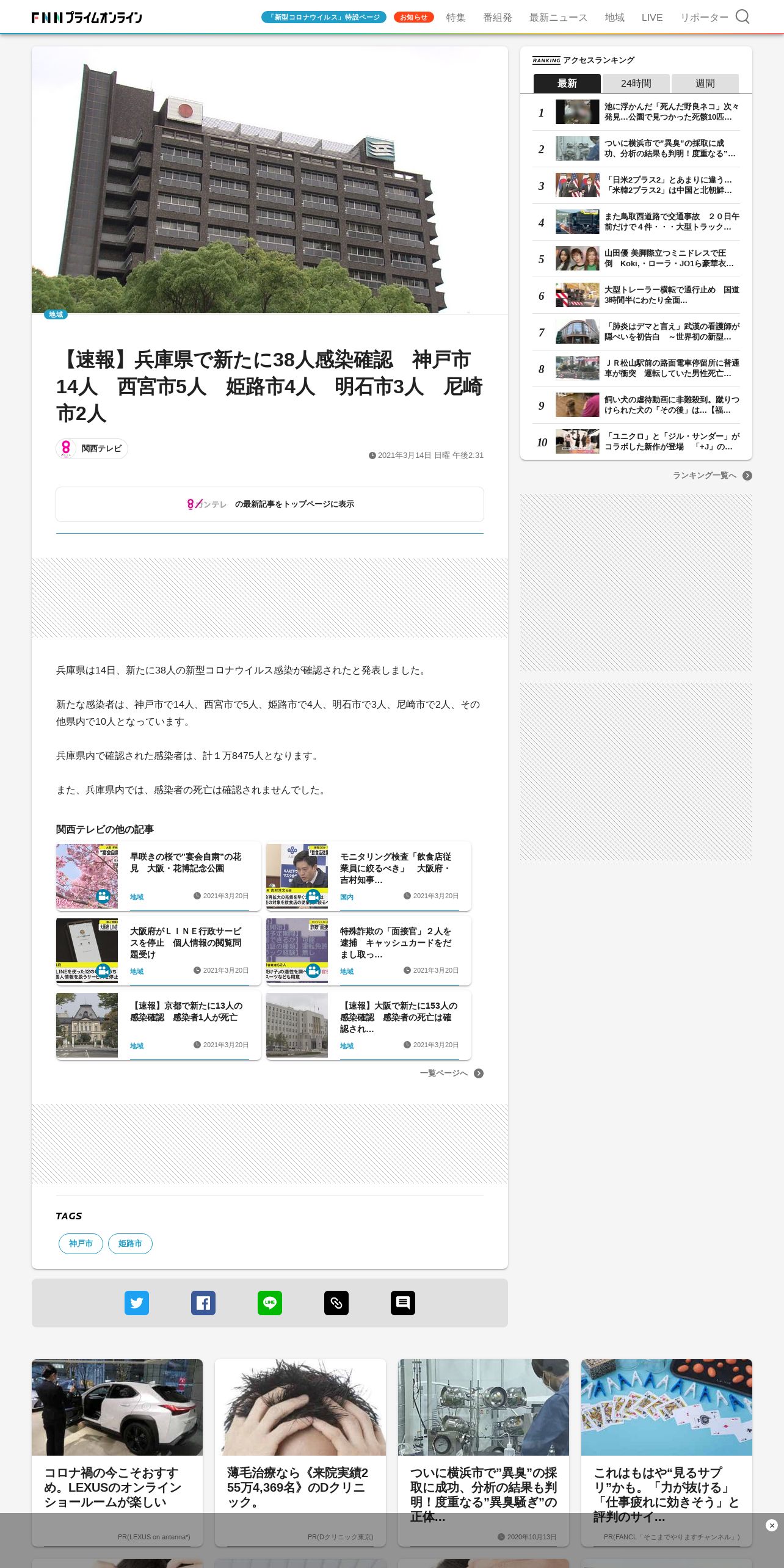Open the 新型コロナウイルス特設ページ link
Viewport: 784px width, 1568px height.
coord(324,17)
